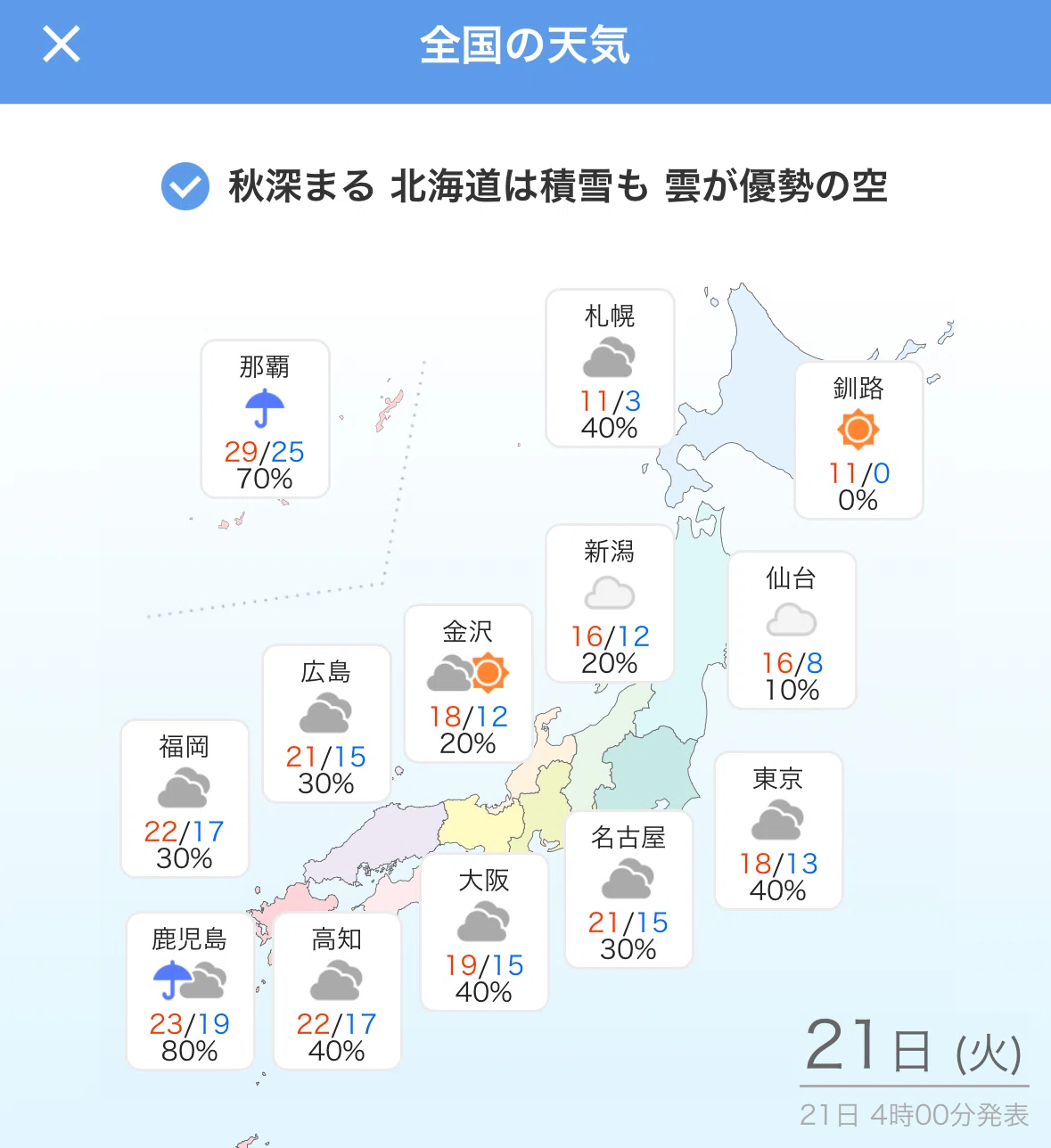View the 東京 weather card

pos(778,831)
